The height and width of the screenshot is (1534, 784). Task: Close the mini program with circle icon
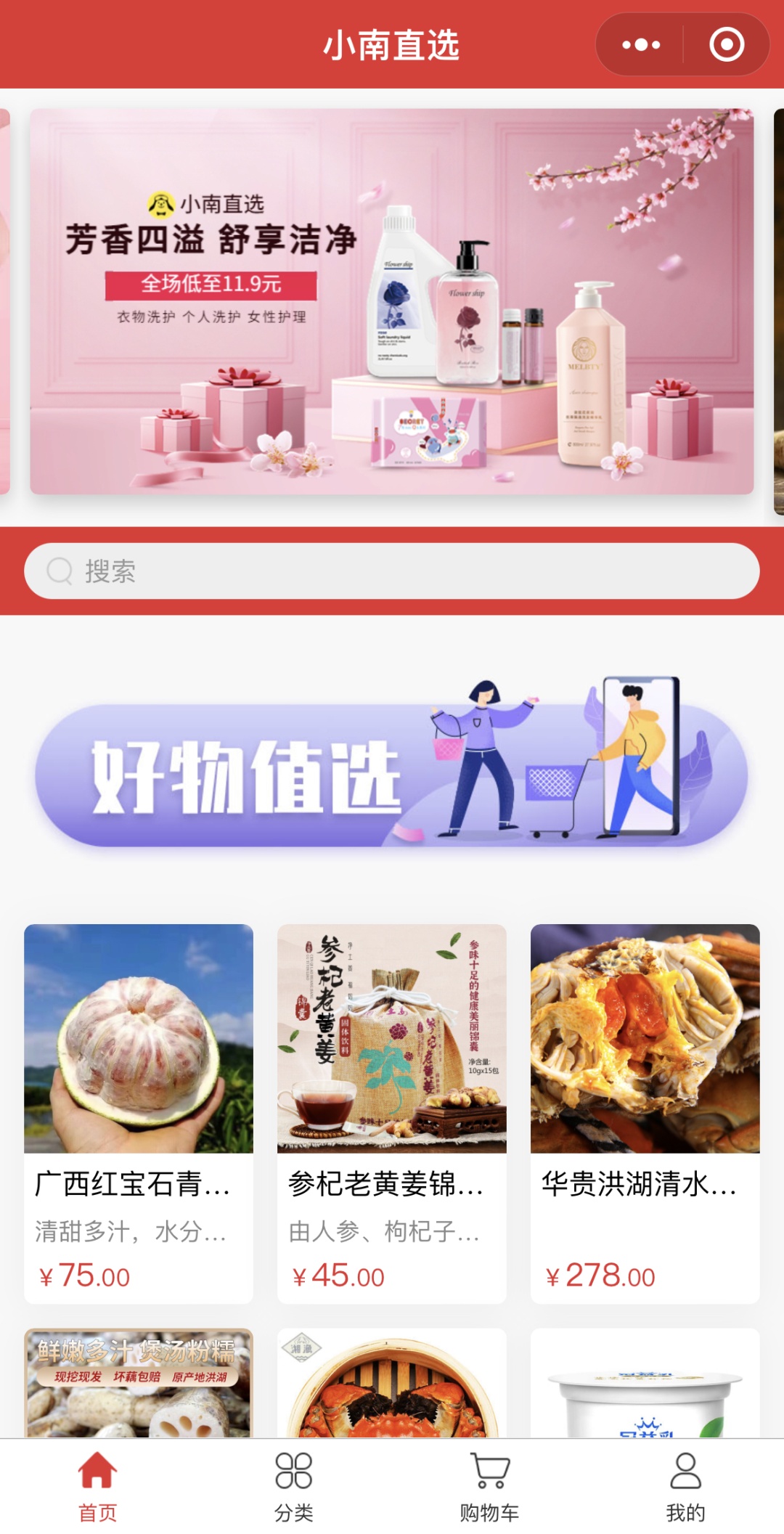(x=726, y=45)
